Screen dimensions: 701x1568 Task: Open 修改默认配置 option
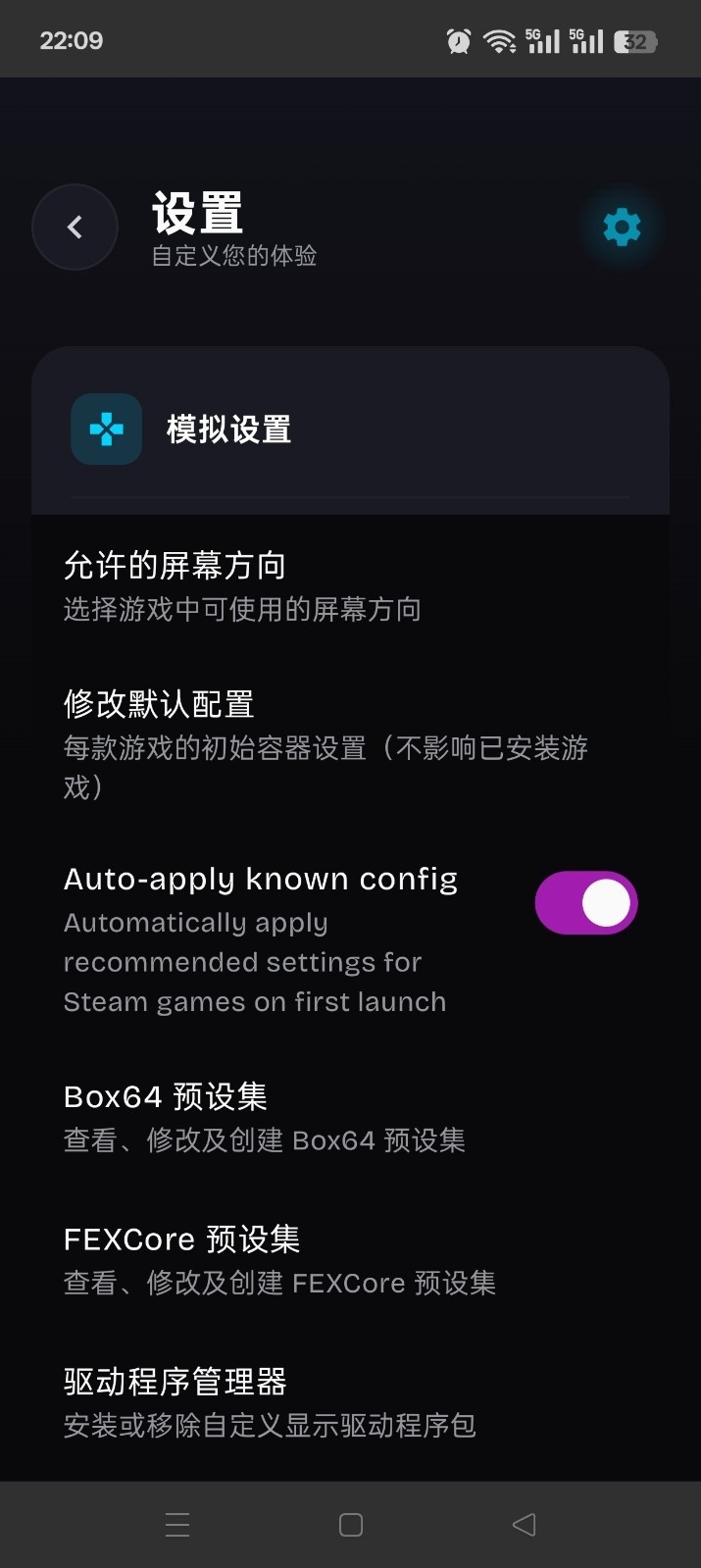point(350,743)
